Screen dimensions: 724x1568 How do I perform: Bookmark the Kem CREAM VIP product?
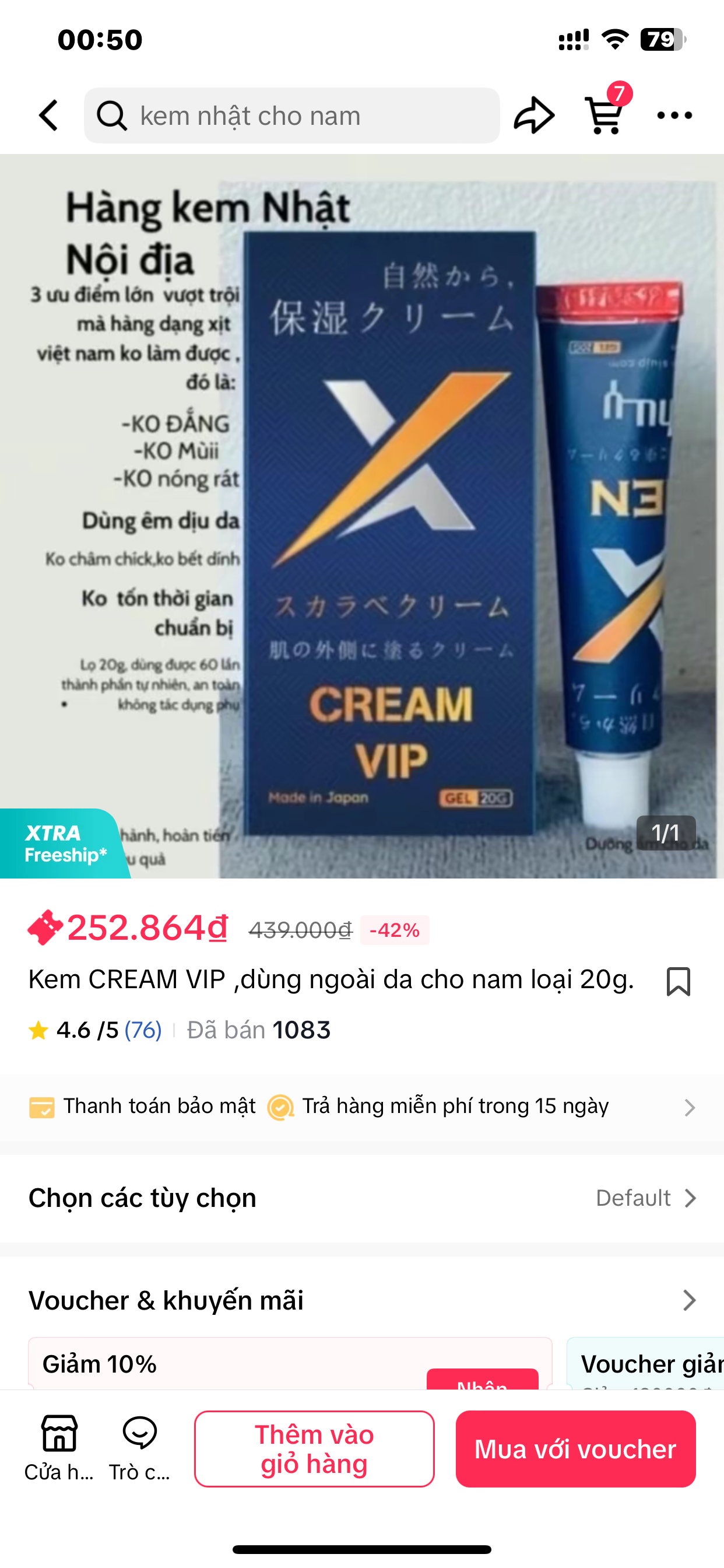pyautogui.click(x=678, y=981)
